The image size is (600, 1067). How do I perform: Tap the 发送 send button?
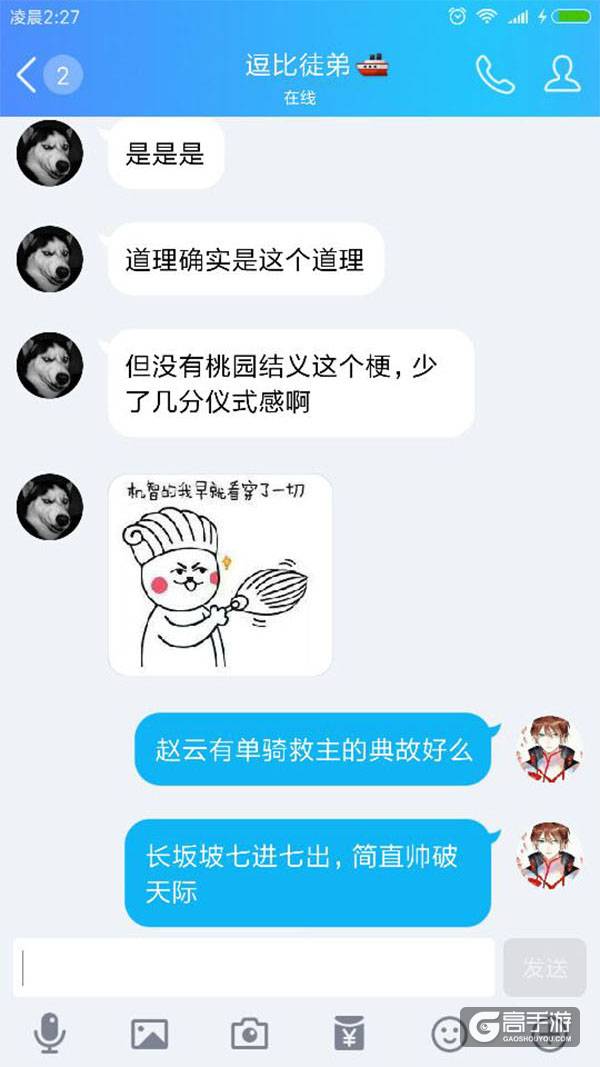[x=545, y=967]
